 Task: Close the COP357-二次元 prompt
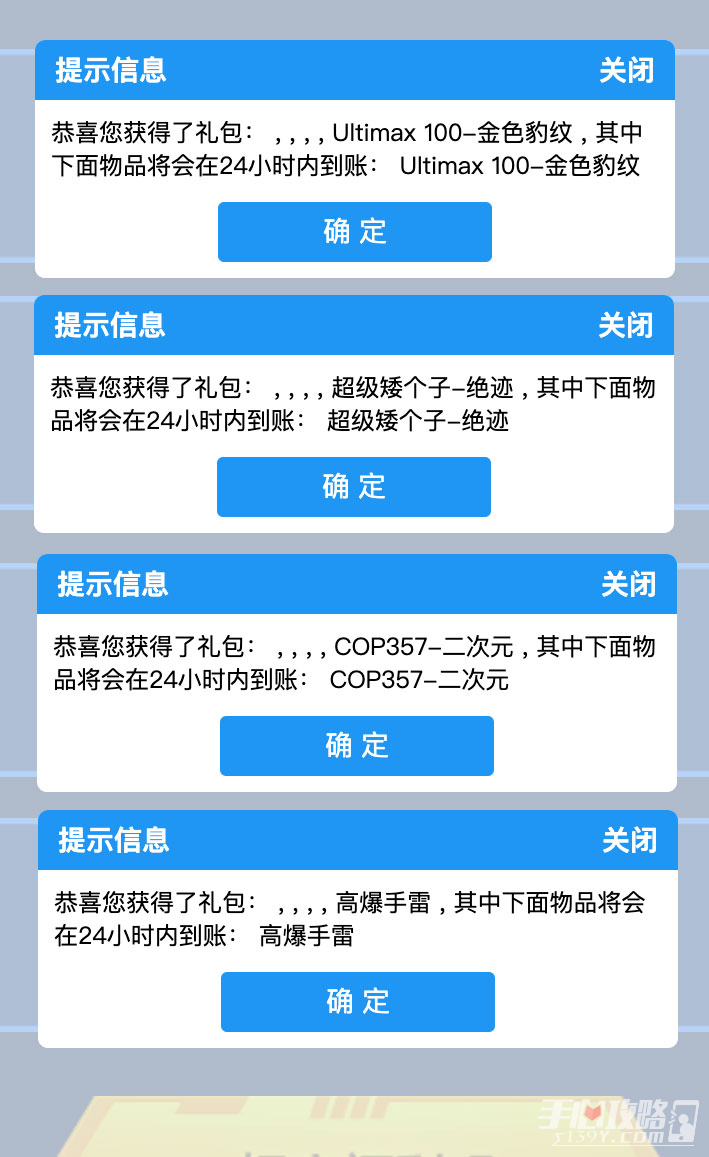[629, 584]
